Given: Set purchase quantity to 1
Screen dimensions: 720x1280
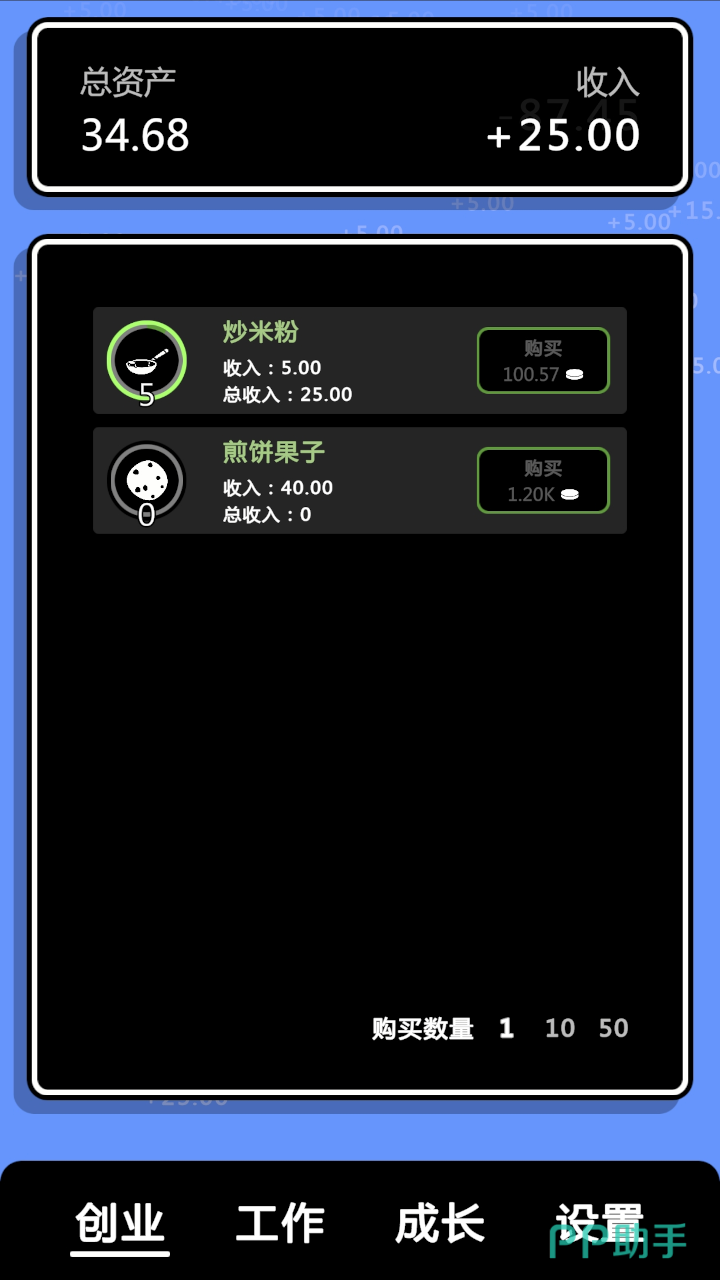Looking at the screenshot, I should (x=506, y=1028).
